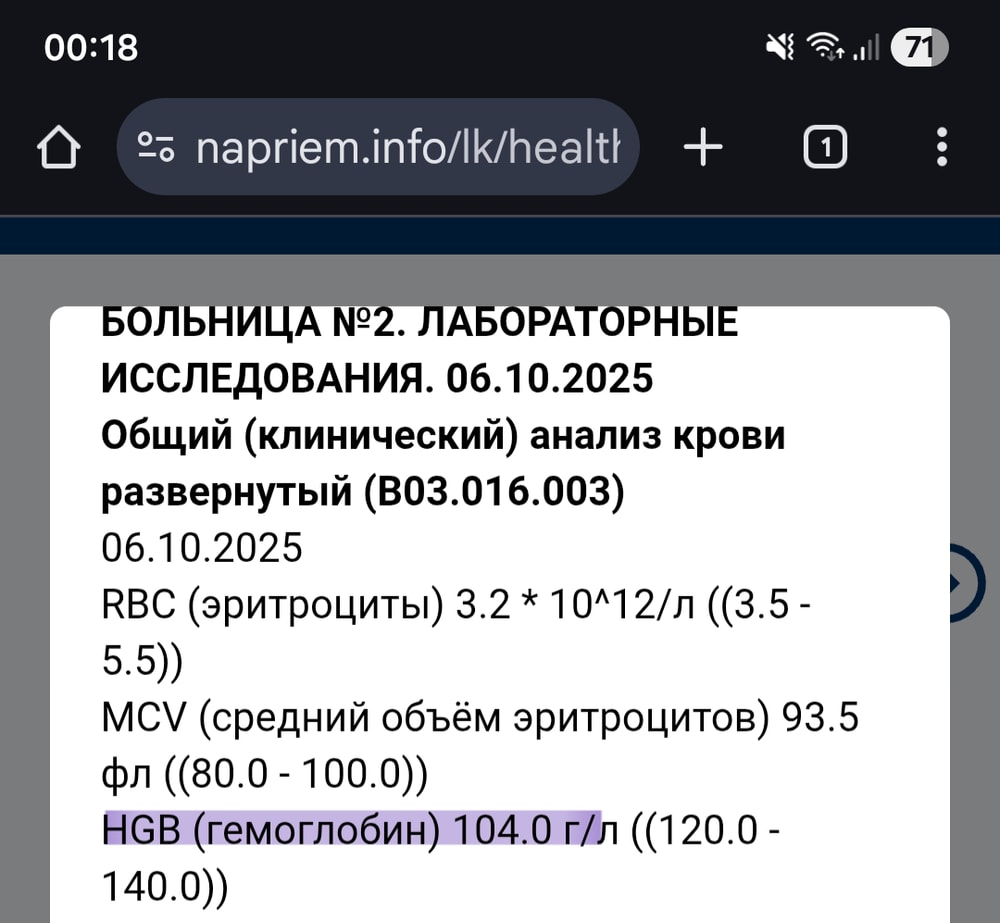Open the browser overflow menu
Image resolution: width=1000 pixels, height=923 pixels.
941,148
